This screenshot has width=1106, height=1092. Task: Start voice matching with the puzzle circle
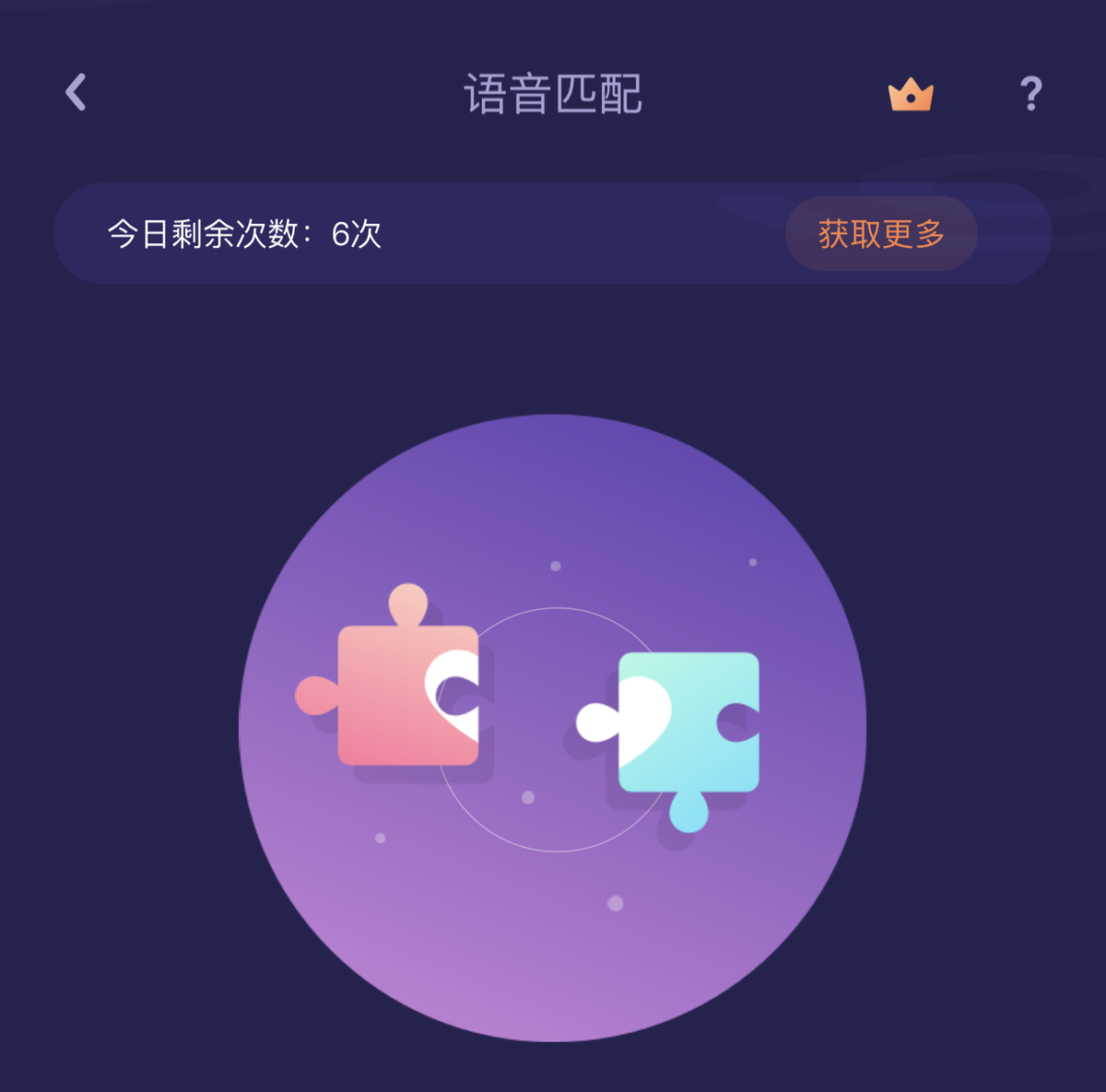pyautogui.click(x=553, y=728)
